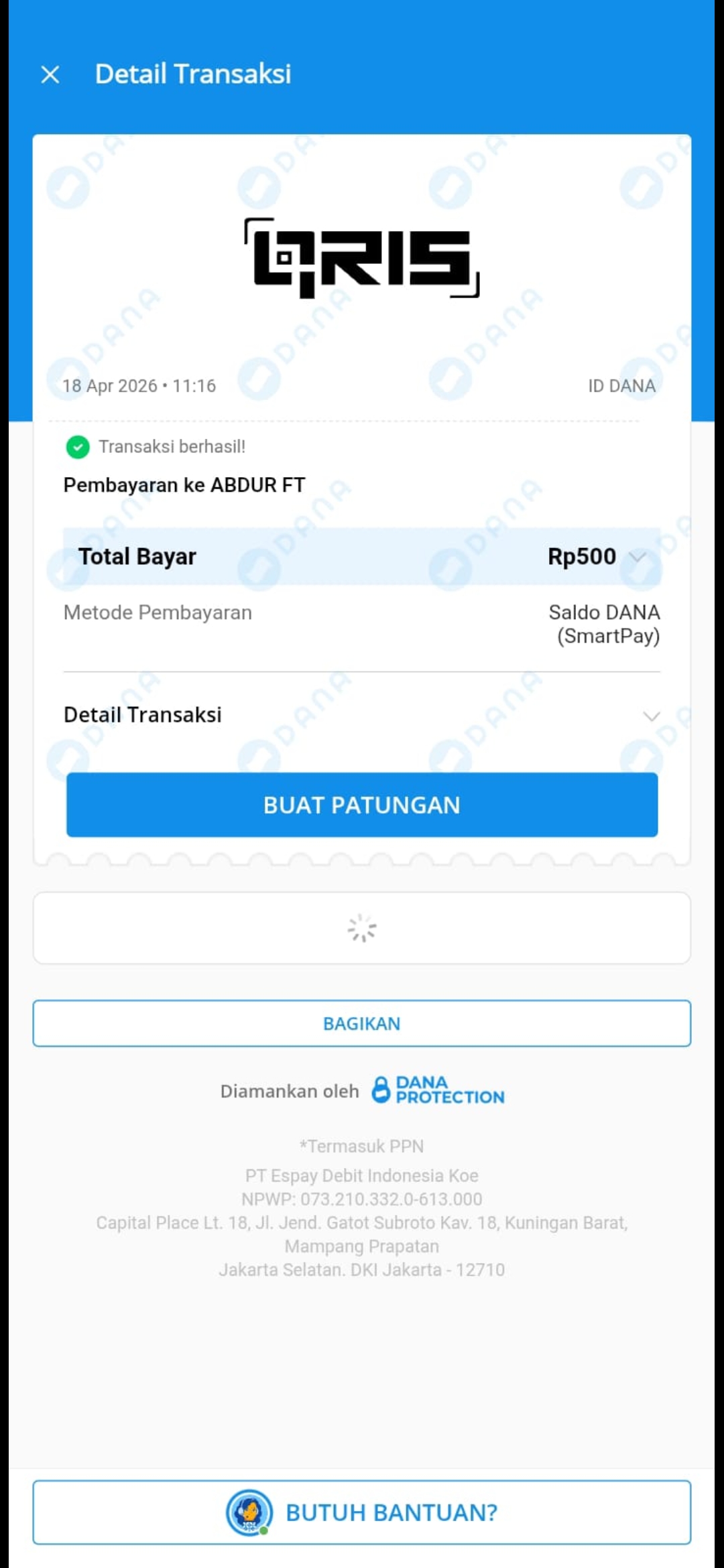Viewport: 724px width, 1568px height.
Task: Open BUTUH BANTUAN? help
Action: click(x=362, y=1512)
